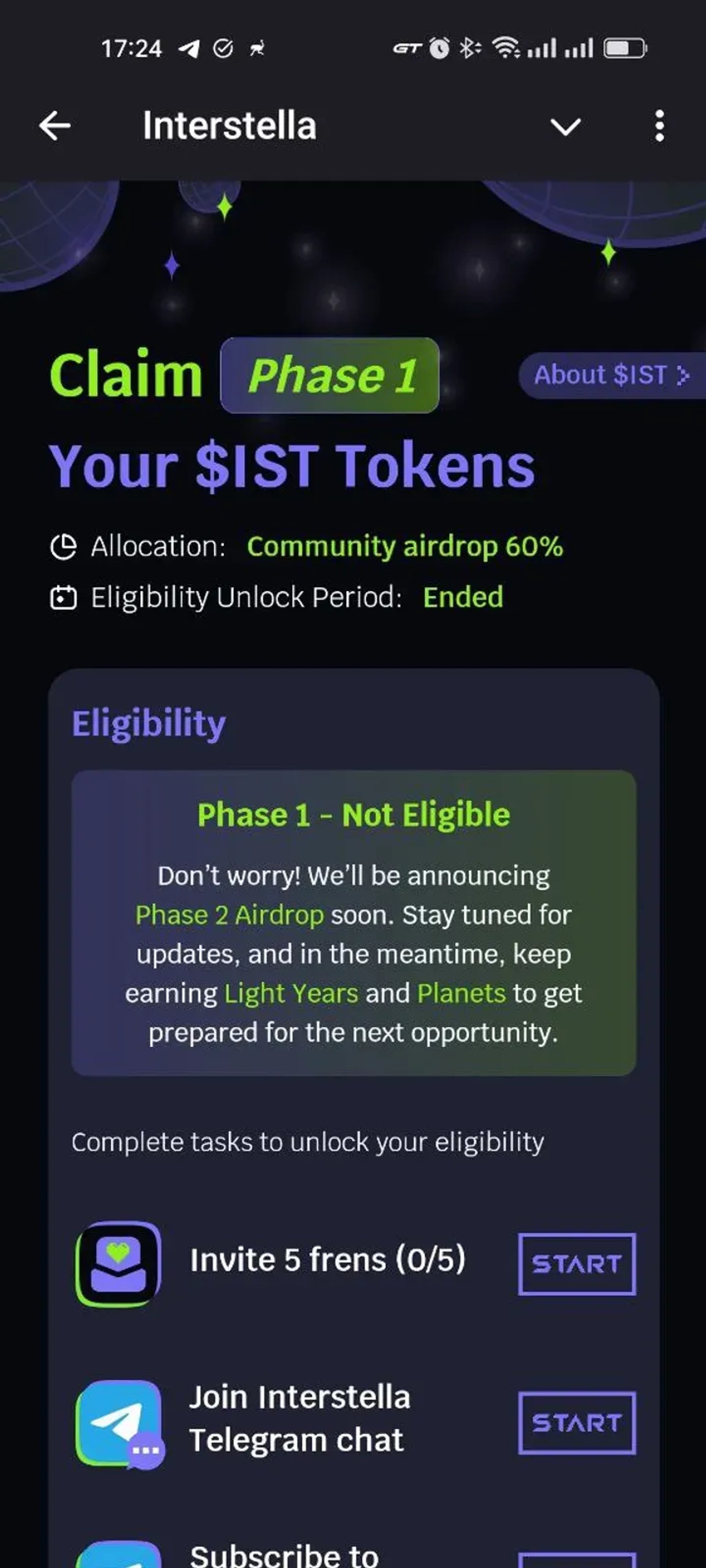
Task: Open the About $IST page
Action: (x=611, y=375)
